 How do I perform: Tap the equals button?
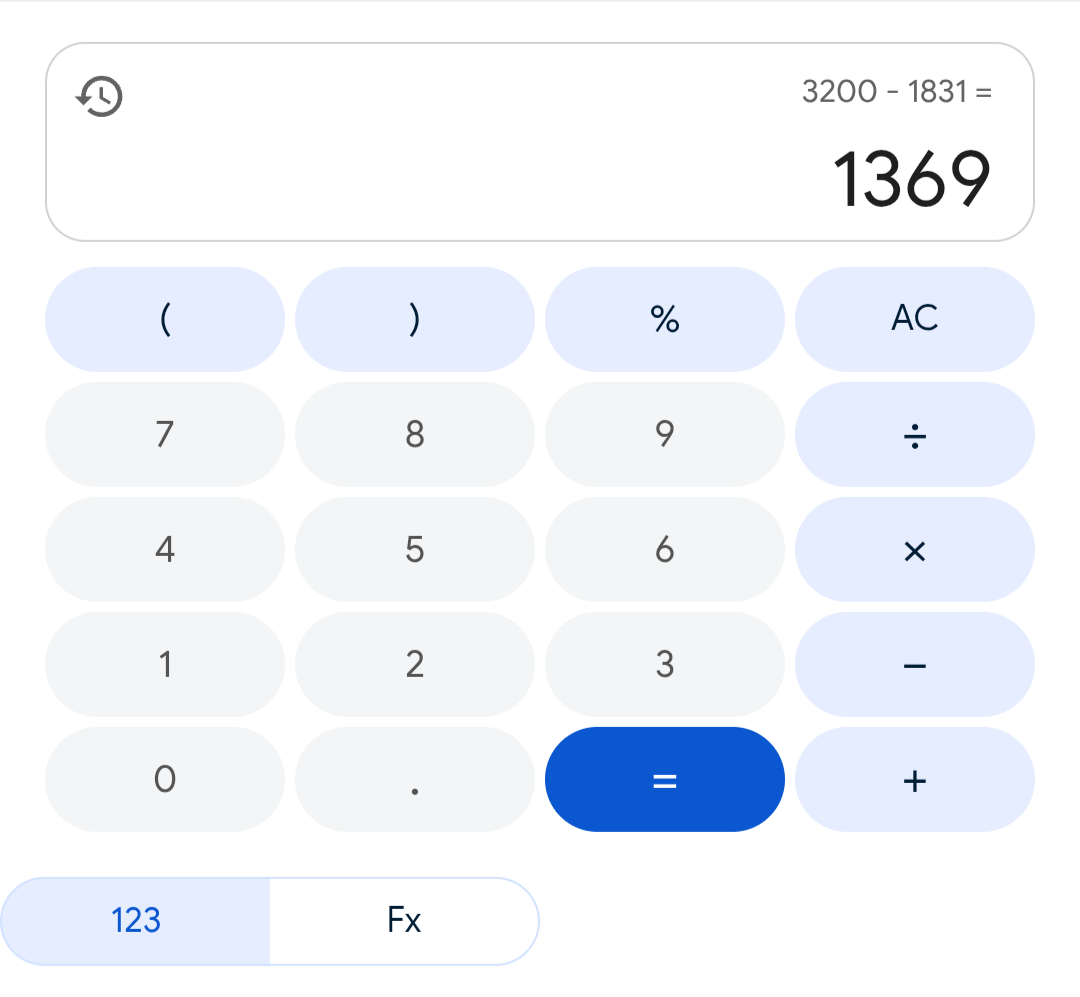tap(664, 779)
